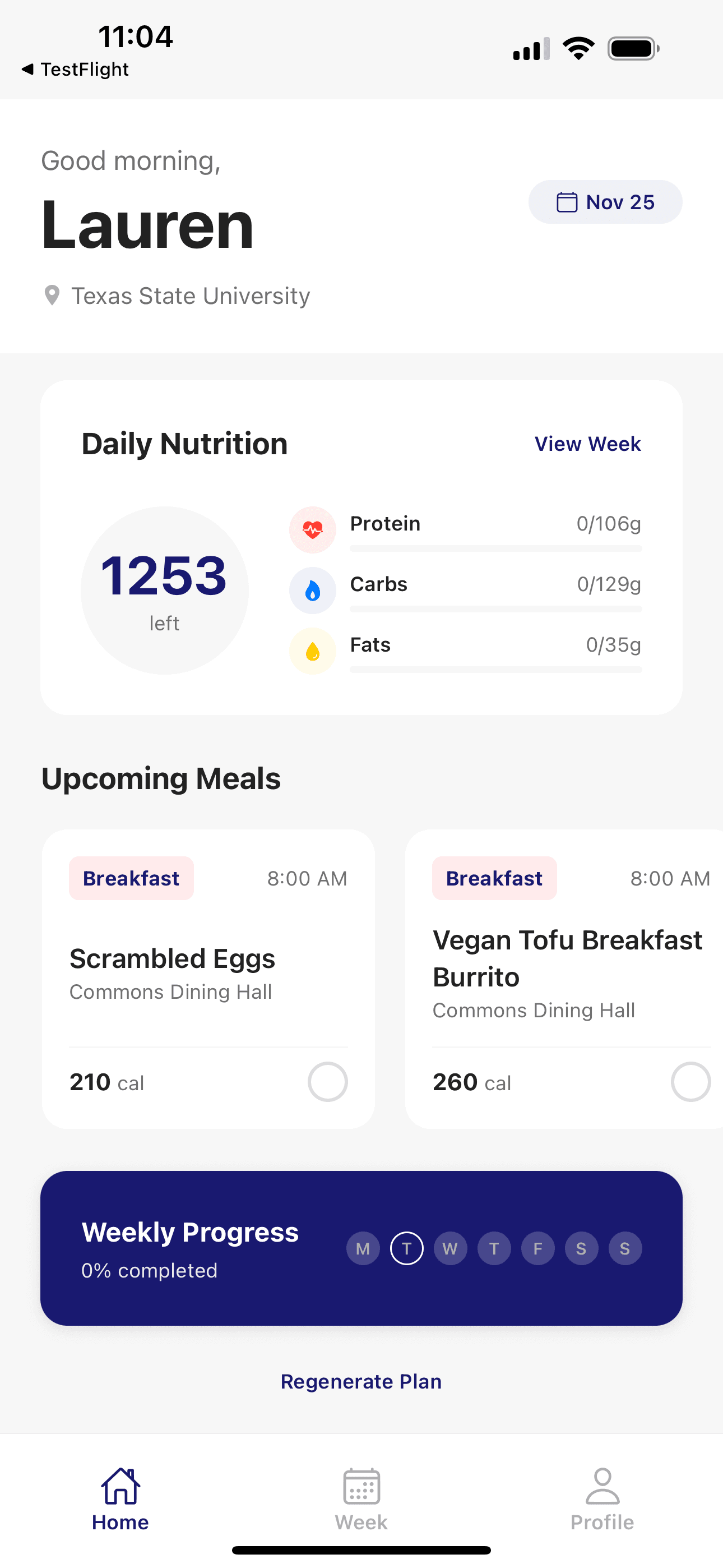Tap the blue Carbs water drop icon
Image resolution: width=723 pixels, height=1568 pixels.
click(x=312, y=591)
